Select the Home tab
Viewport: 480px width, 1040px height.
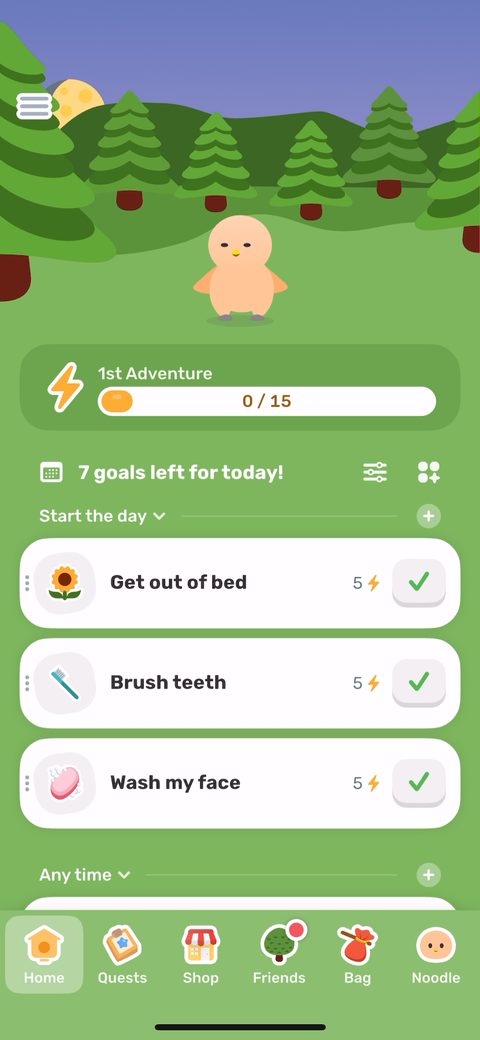[x=44, y=954]
